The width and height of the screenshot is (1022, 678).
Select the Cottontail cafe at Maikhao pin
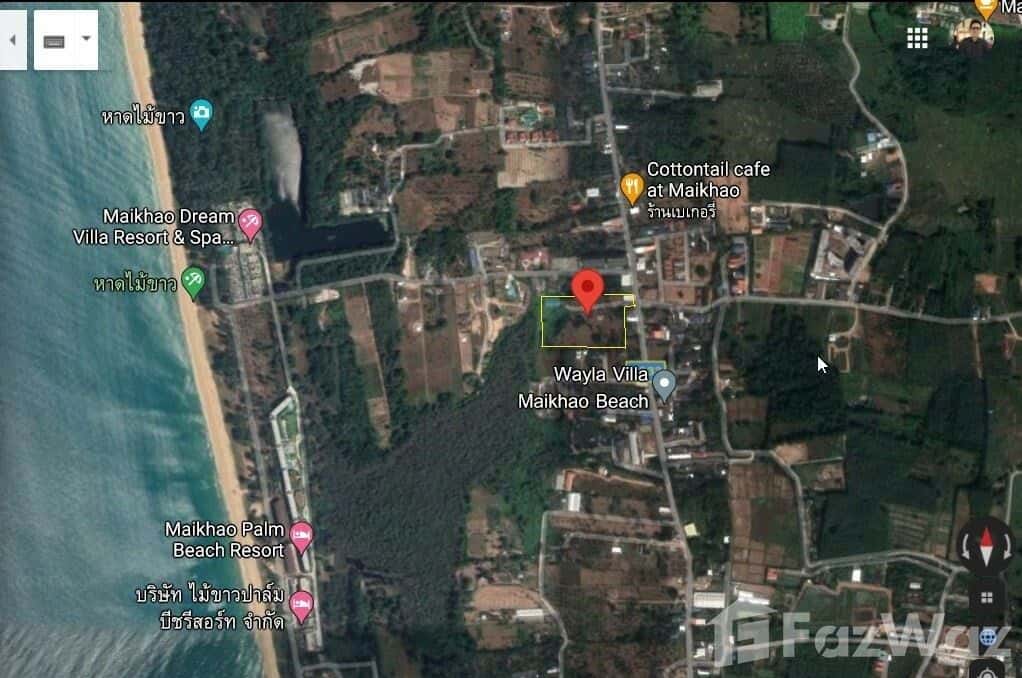click(x=632, y=186)
